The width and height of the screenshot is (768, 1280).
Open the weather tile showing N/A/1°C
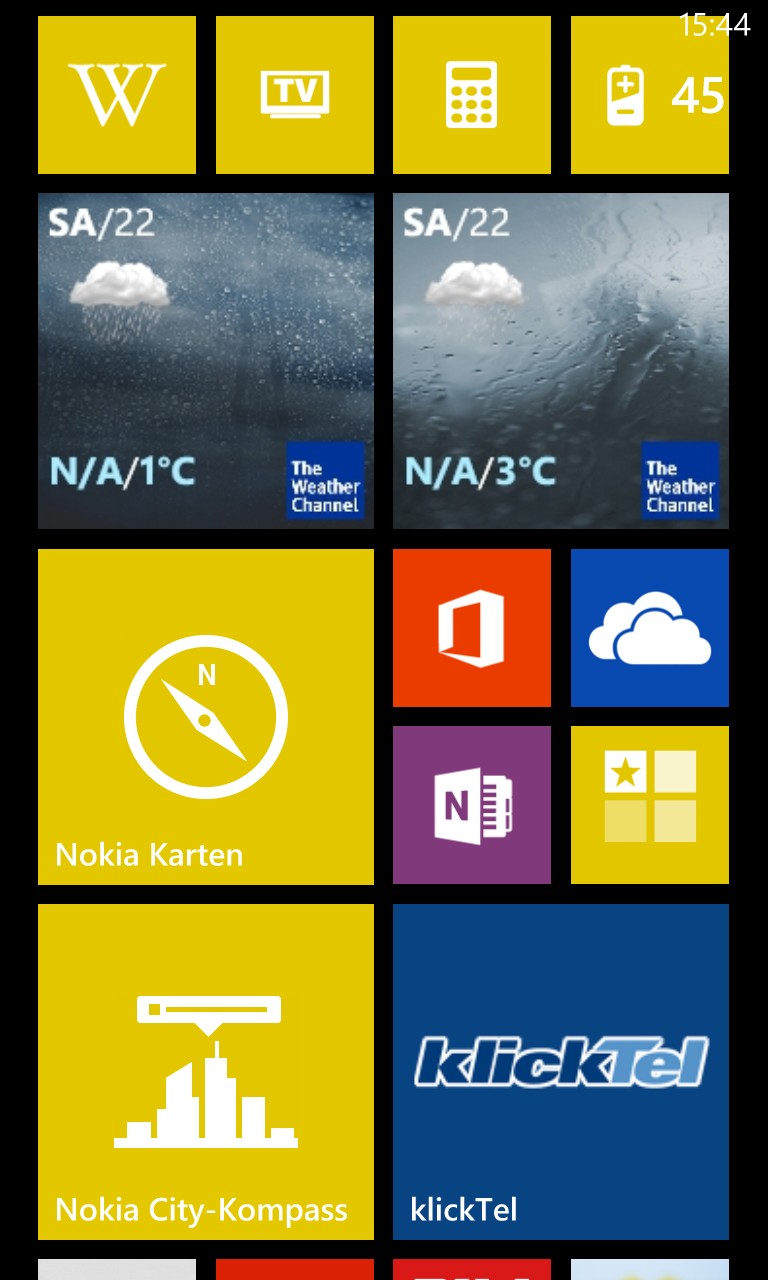[206, 361]
